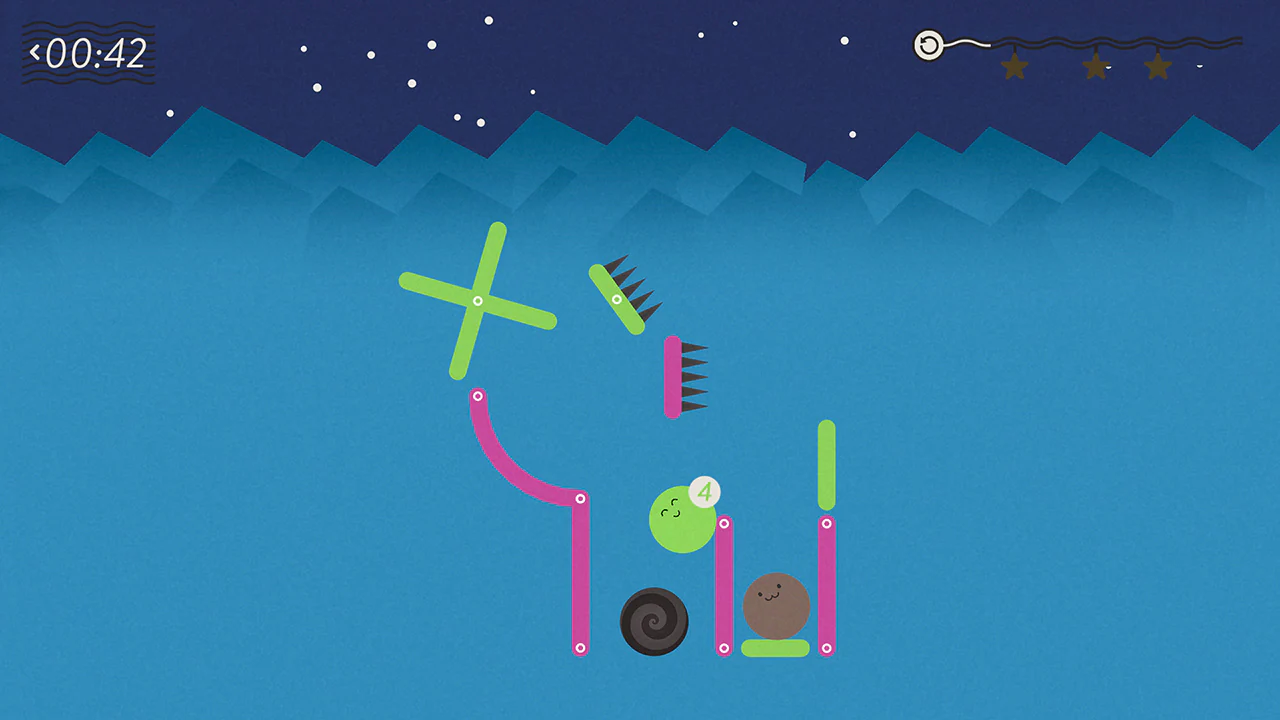1280x720 pixels.
Task: Tap the tilted green spiked bar
Action: point(617,299)
